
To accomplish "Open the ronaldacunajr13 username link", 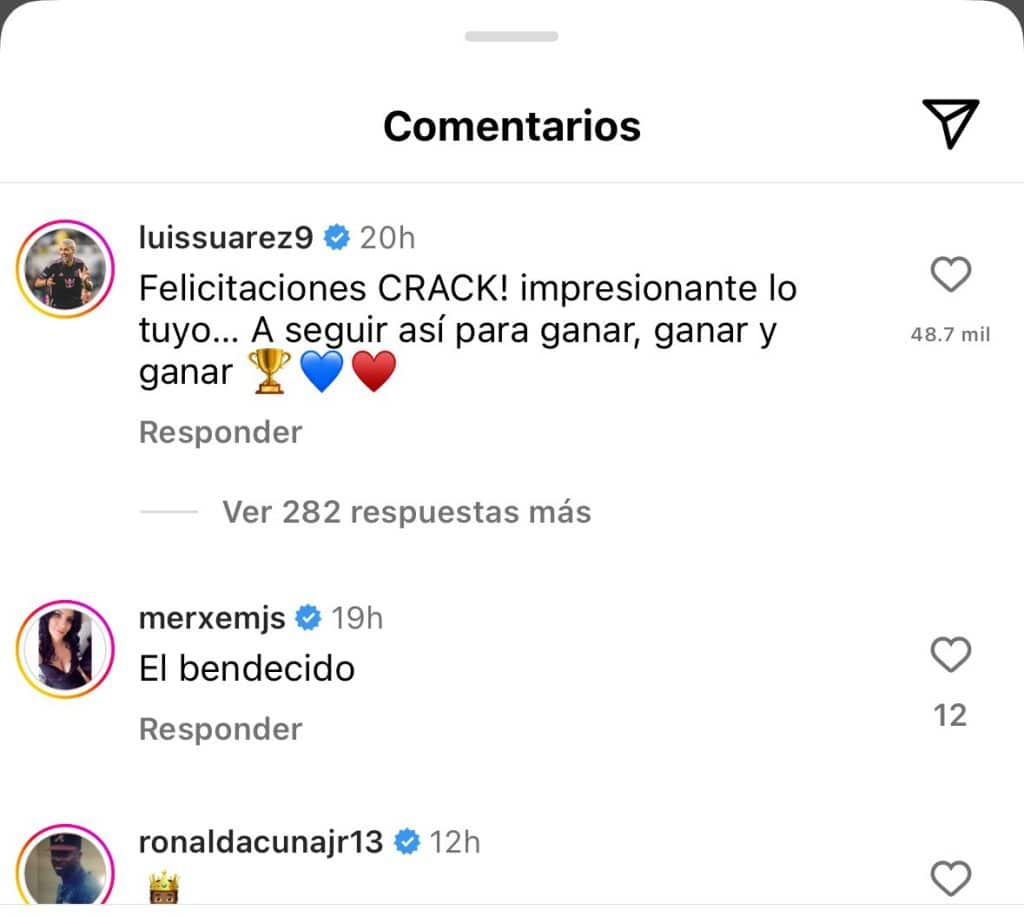I will click(x=260, y=842).
